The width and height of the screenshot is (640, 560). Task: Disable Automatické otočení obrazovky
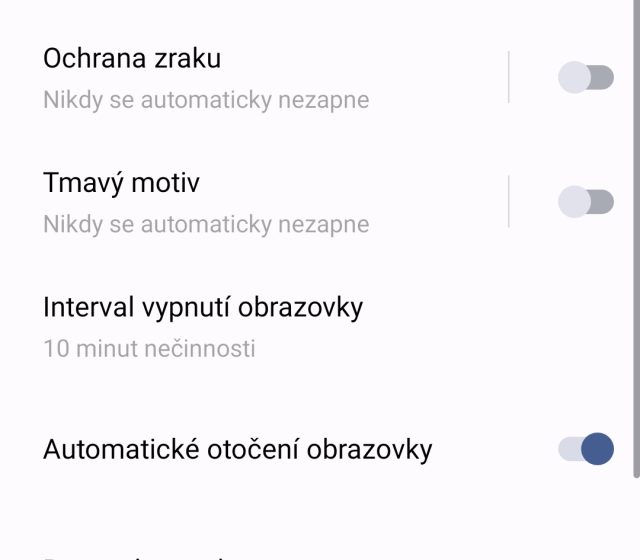tap(585, 449)
